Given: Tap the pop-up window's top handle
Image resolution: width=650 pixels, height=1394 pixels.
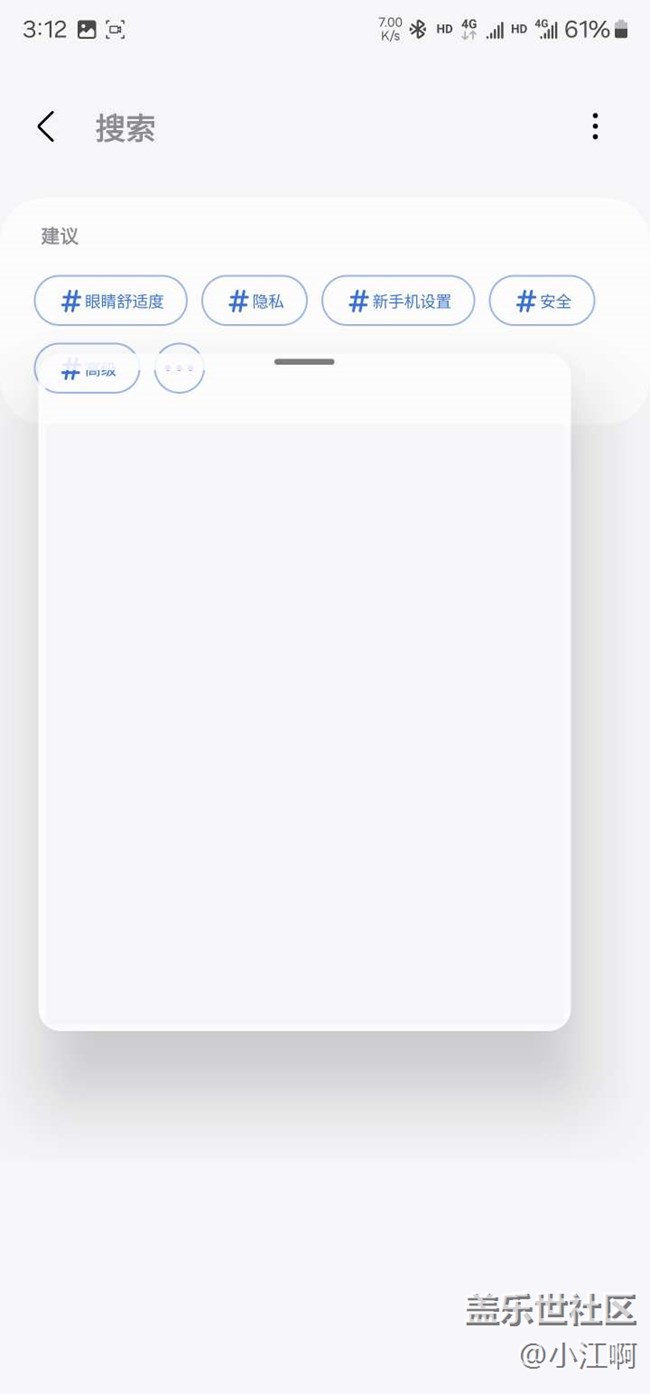Looking at the screenshot, I should pyautogui.click(x=304, y=362).
